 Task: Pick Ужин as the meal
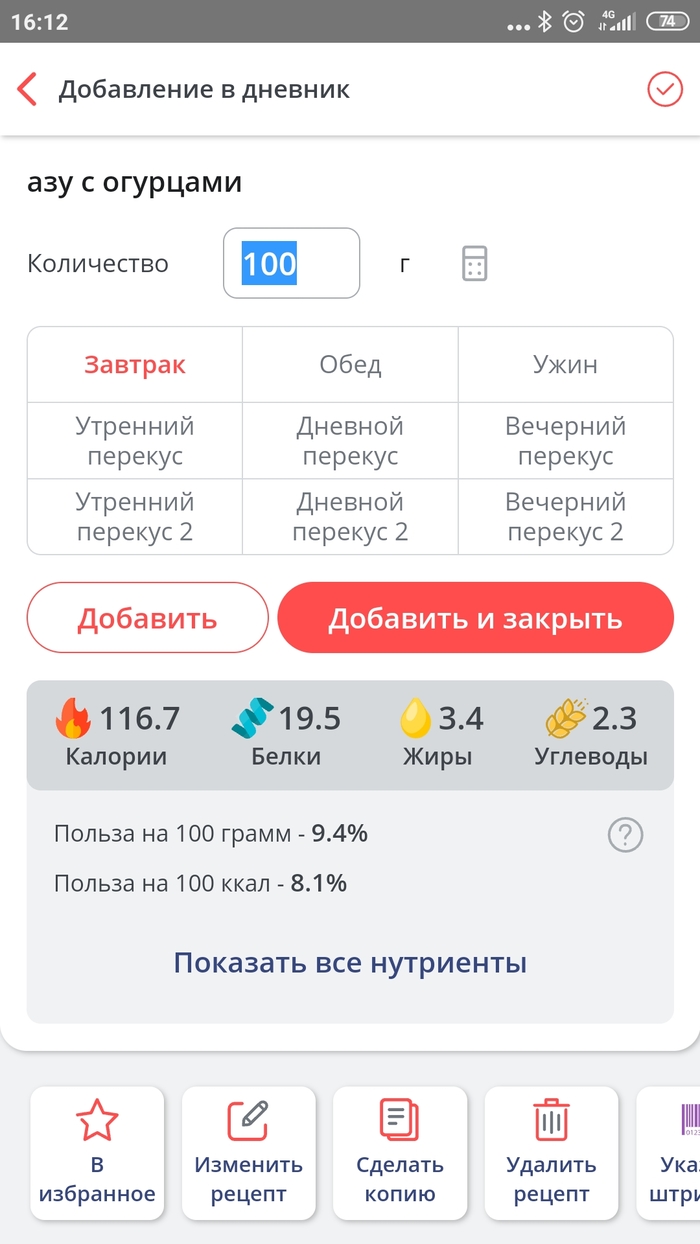565,365
